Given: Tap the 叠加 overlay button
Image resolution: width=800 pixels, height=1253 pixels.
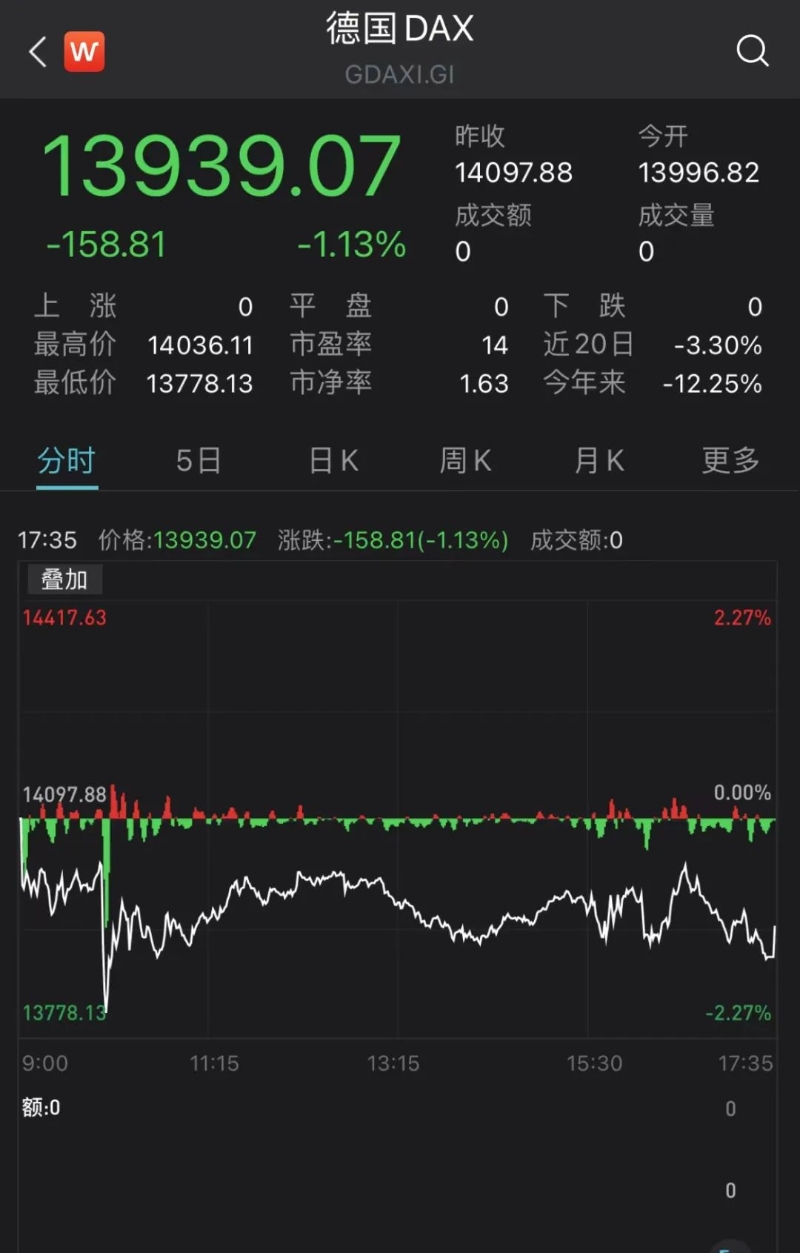Looking at the screenshot, I should 64,580.
